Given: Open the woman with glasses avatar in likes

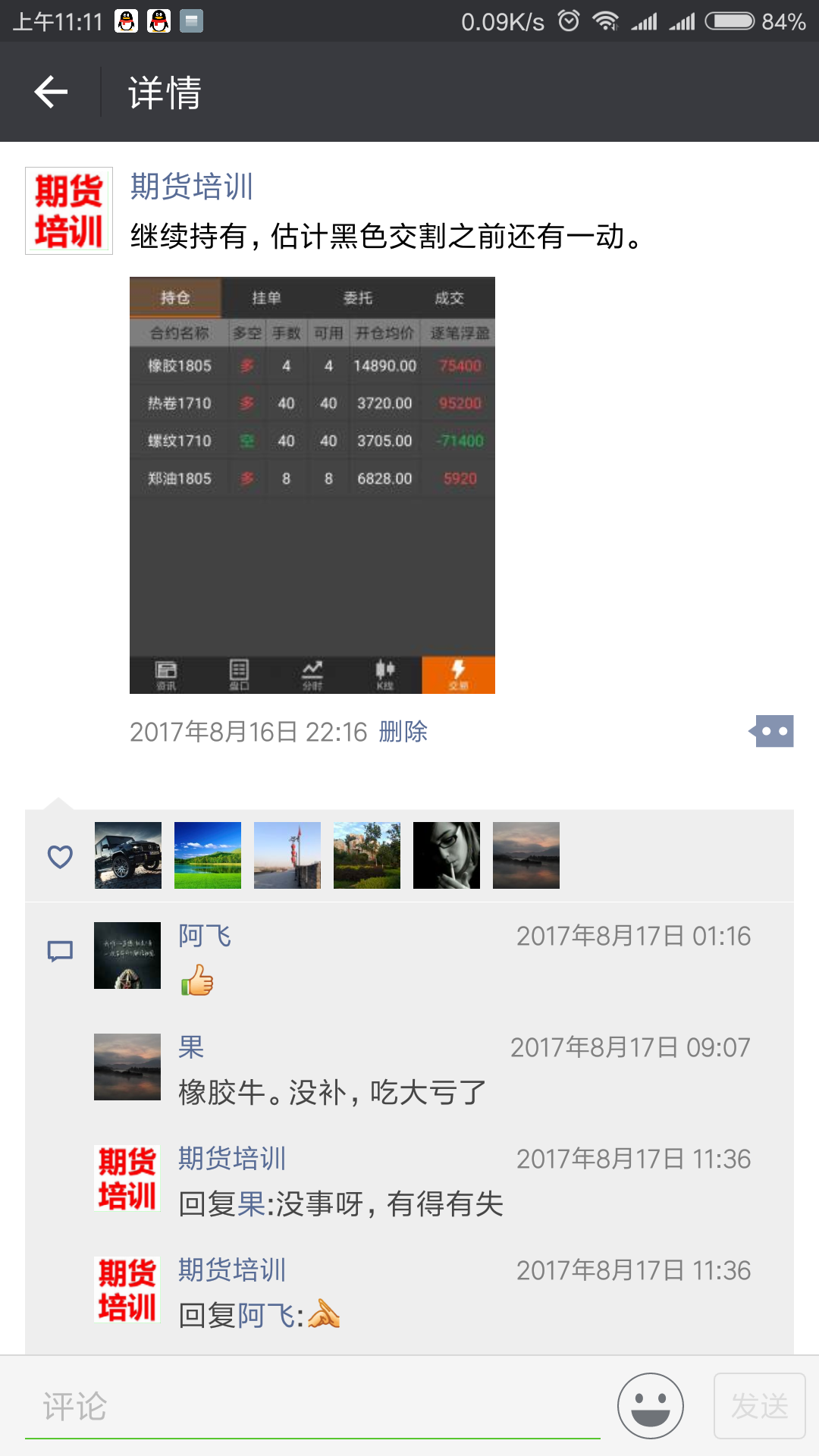Looking at the screenshot, I should click(447, 855).
